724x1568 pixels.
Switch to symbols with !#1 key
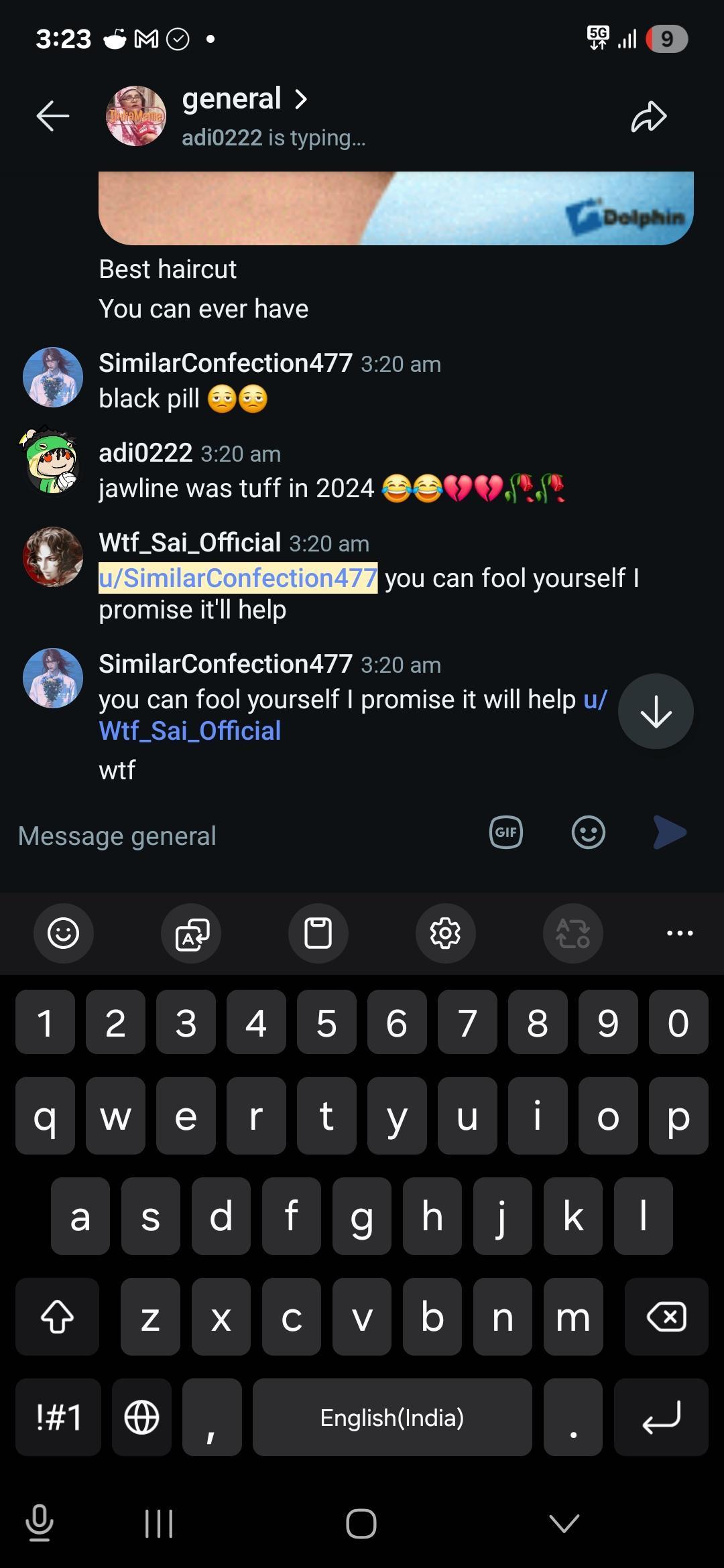click(x=58, y=1417)
